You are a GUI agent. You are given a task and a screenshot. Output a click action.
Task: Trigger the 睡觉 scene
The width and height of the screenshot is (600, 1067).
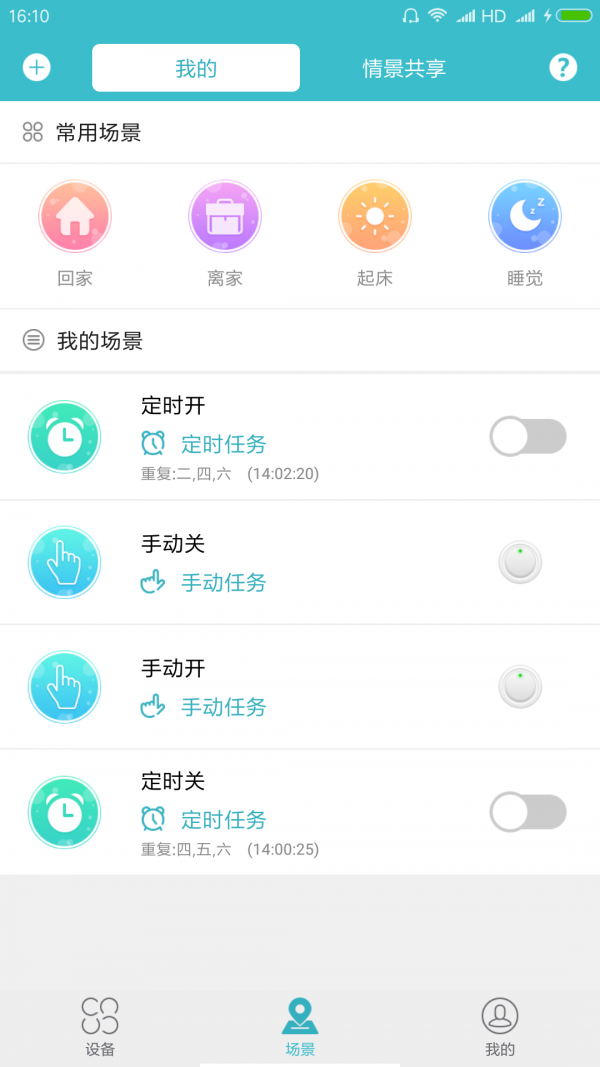[x=525, y=216]
